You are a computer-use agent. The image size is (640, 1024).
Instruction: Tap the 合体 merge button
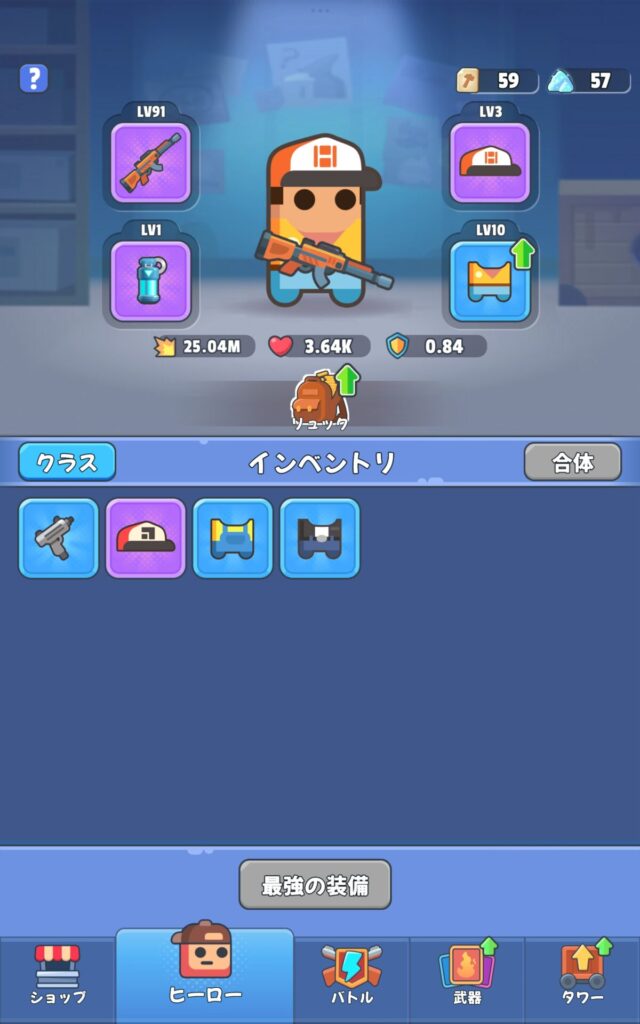(x=572, y=462)
